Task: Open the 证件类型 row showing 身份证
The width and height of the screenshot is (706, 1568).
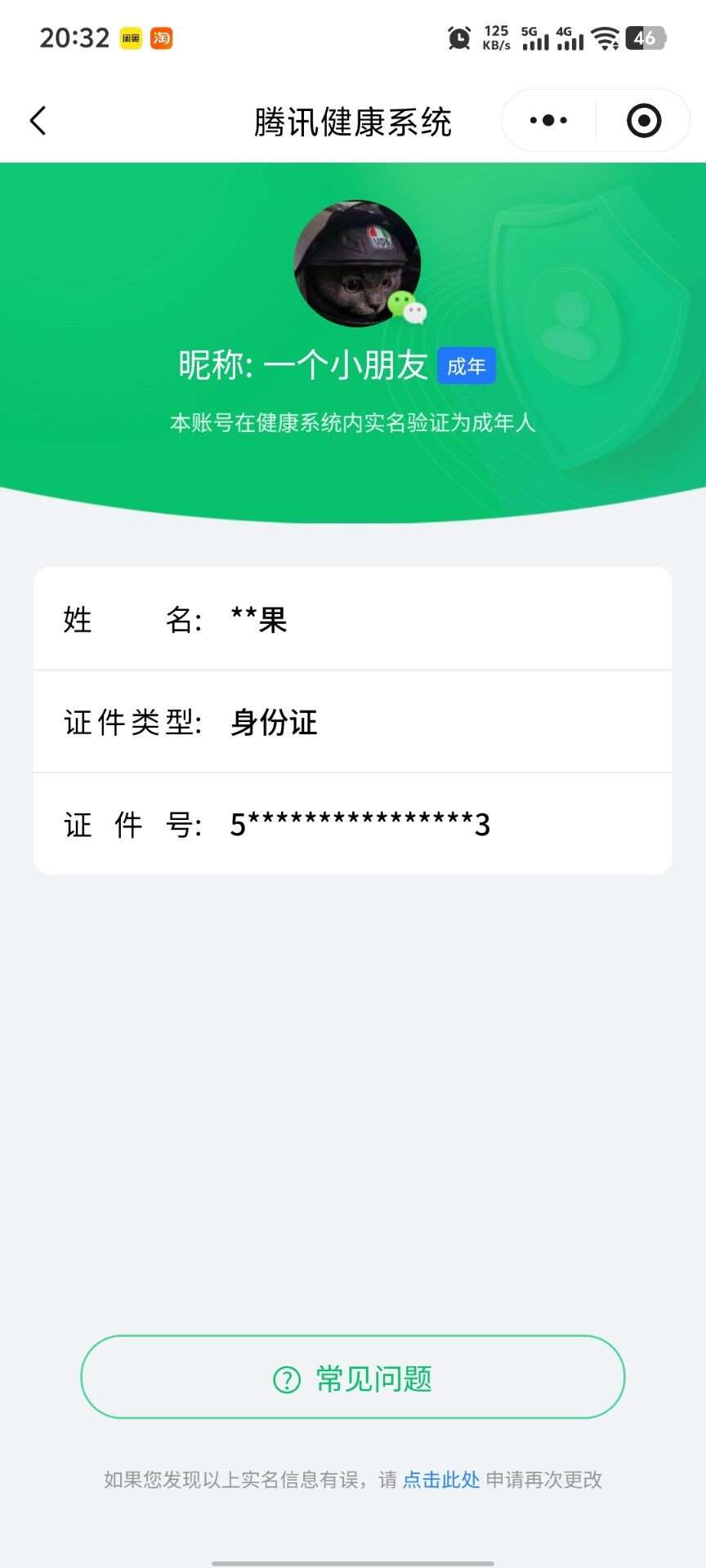Action: pyautogui.click(x=353, y=722)
